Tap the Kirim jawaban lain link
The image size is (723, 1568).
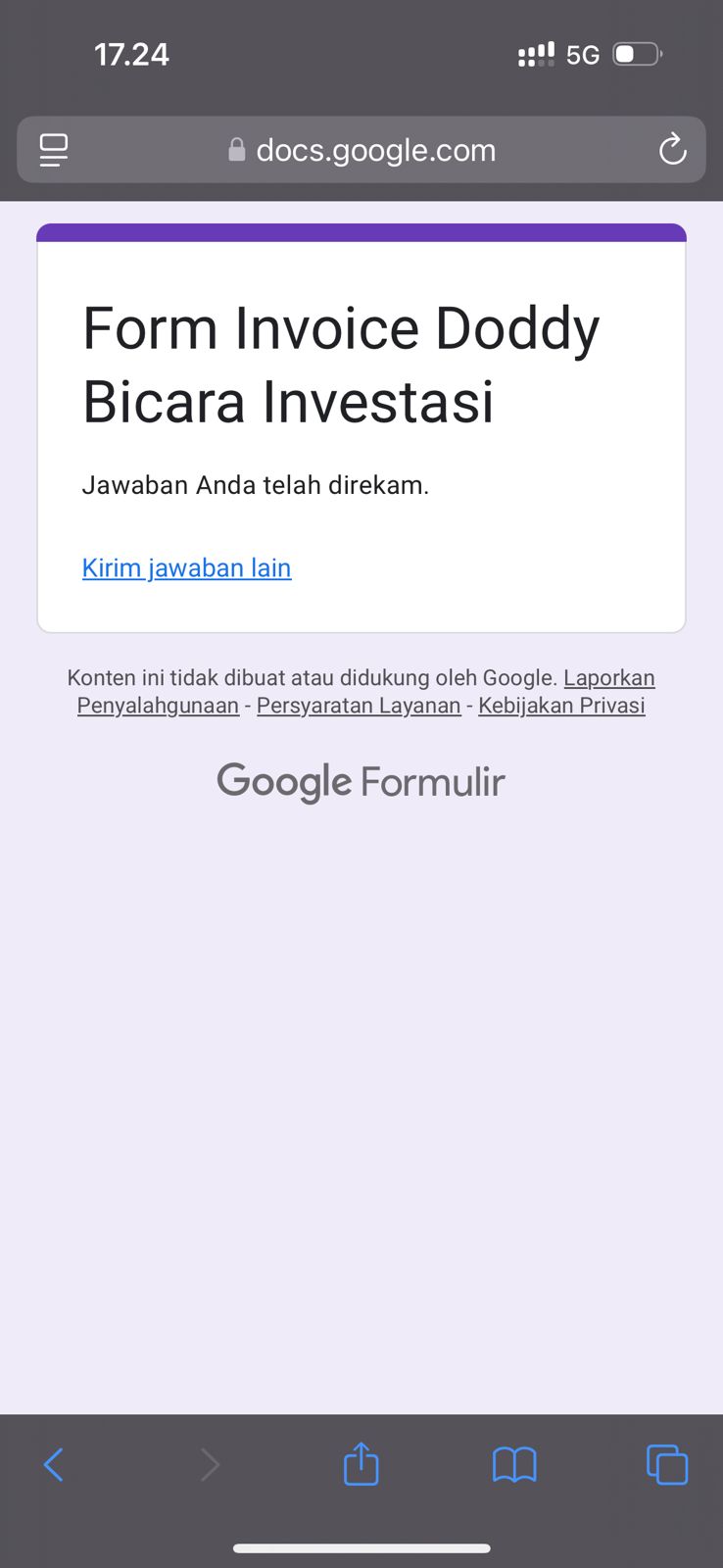pyautogui.click(x=186, y=567)
